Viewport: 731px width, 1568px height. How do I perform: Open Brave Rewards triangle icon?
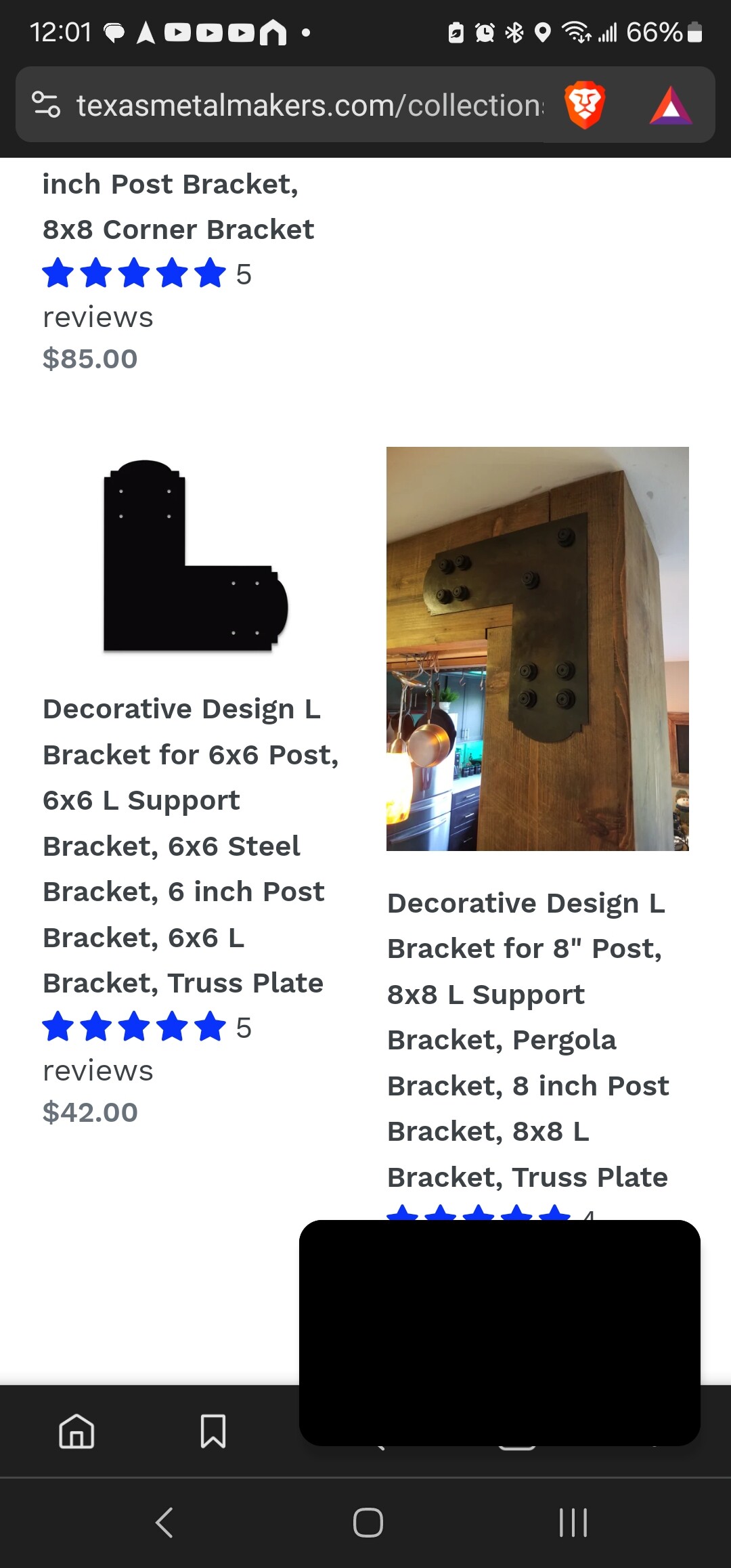point(670,106)
